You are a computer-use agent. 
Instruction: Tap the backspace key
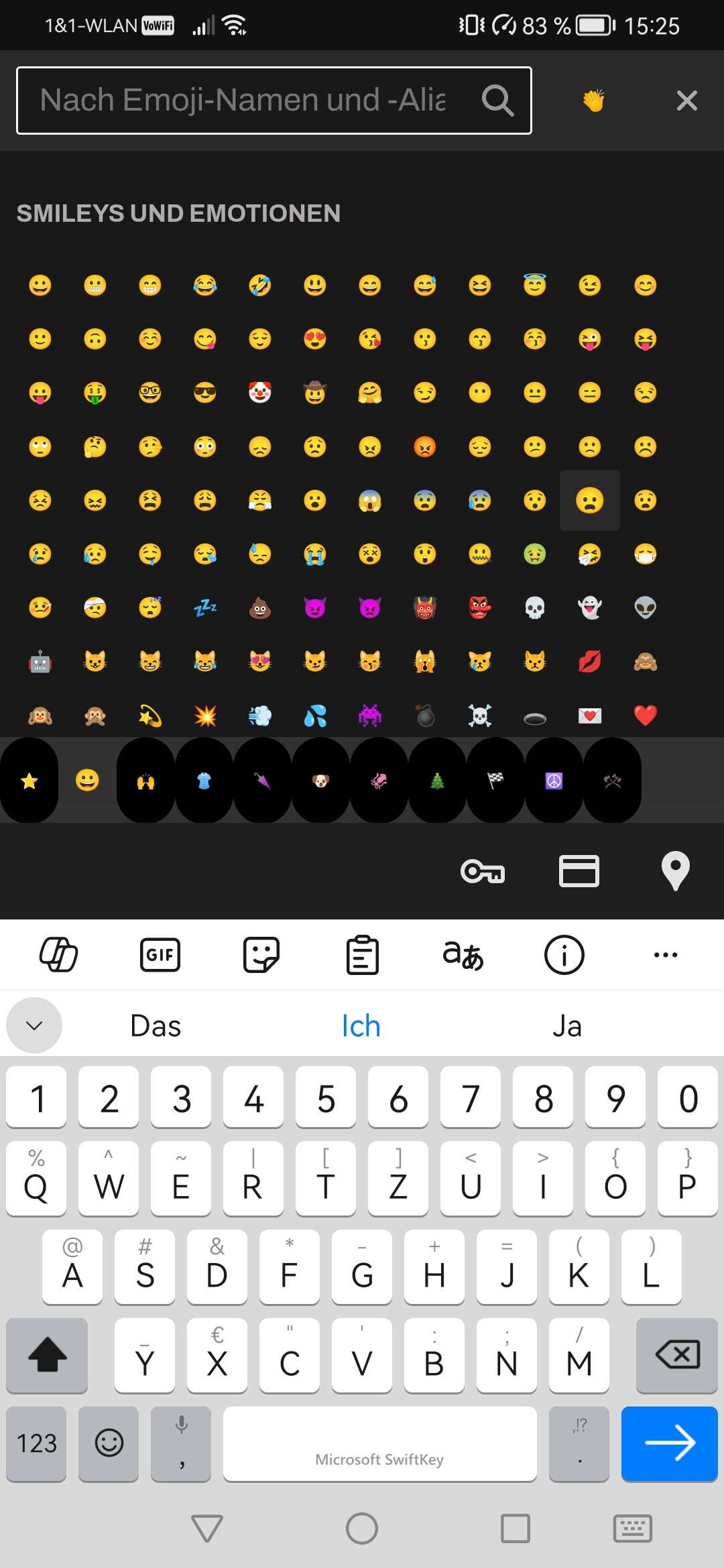677,1355
